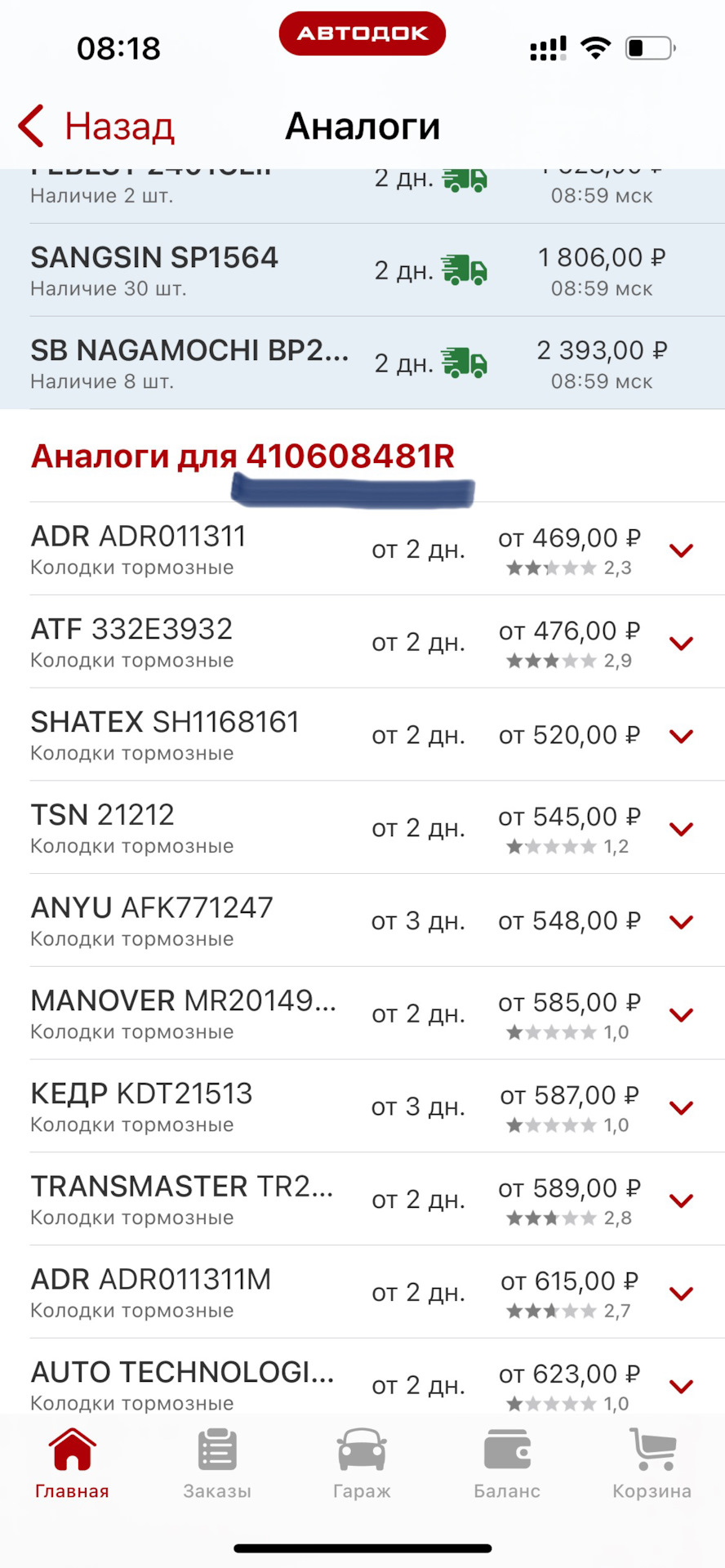The width and height of the screenshot is (725, 1568).
Task: Expand offers for TSN 21212
Action: [x=682, y=829]
